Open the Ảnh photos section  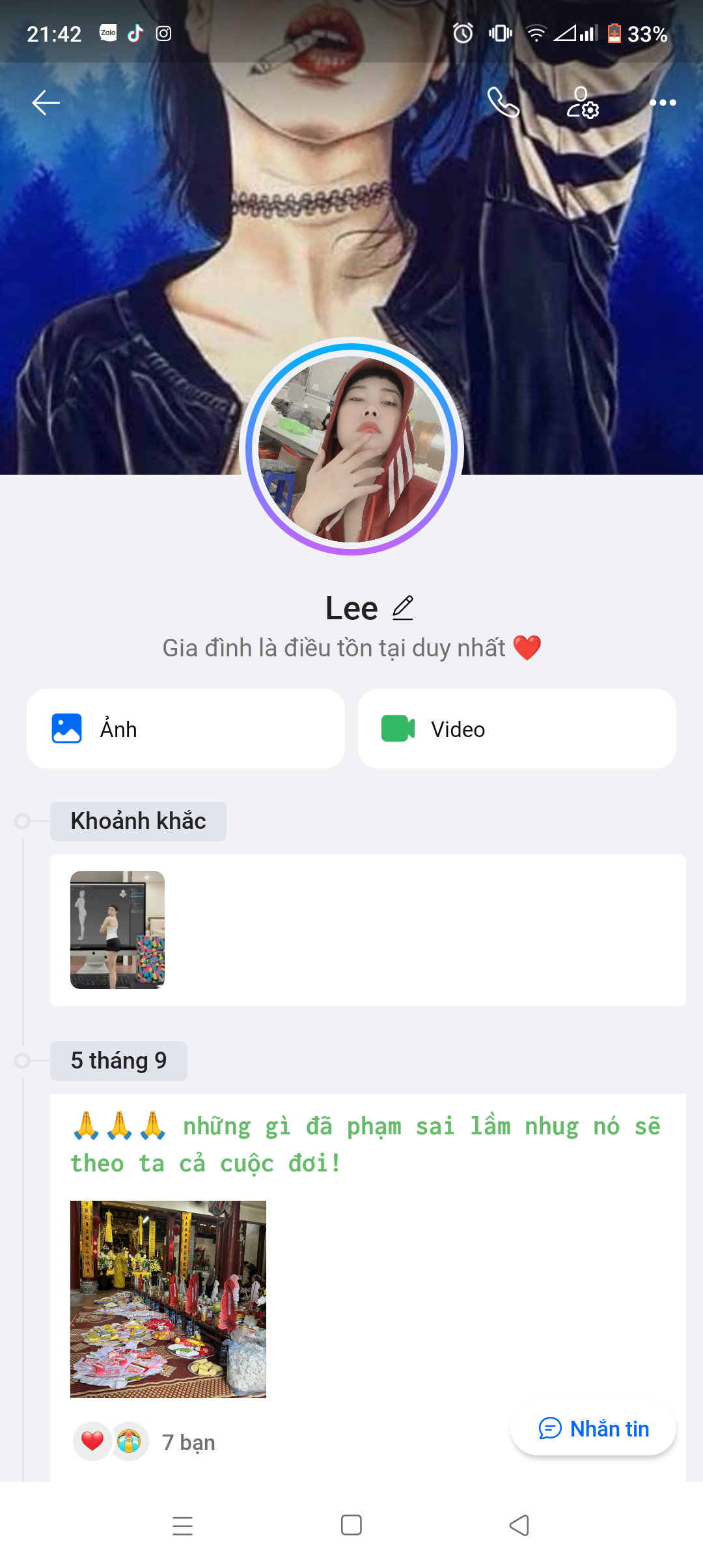tap(186, 729)
